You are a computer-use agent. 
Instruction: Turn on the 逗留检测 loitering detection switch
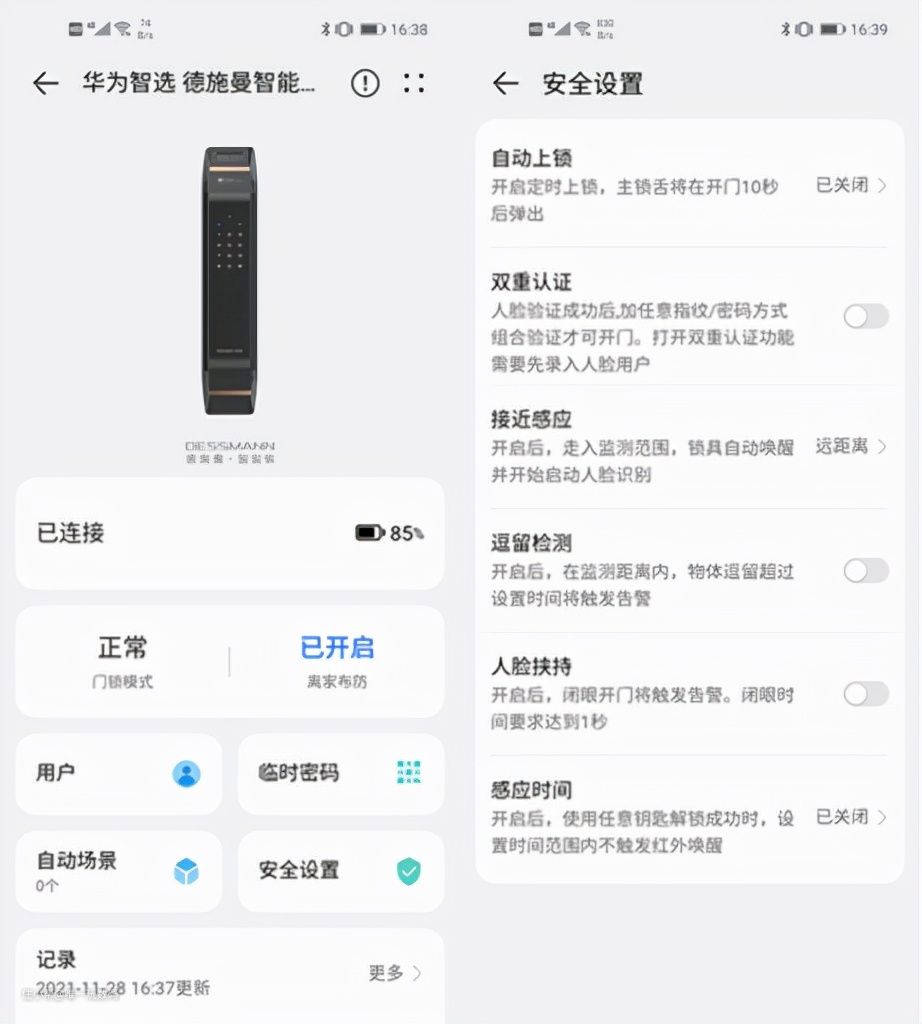[865, 570]
